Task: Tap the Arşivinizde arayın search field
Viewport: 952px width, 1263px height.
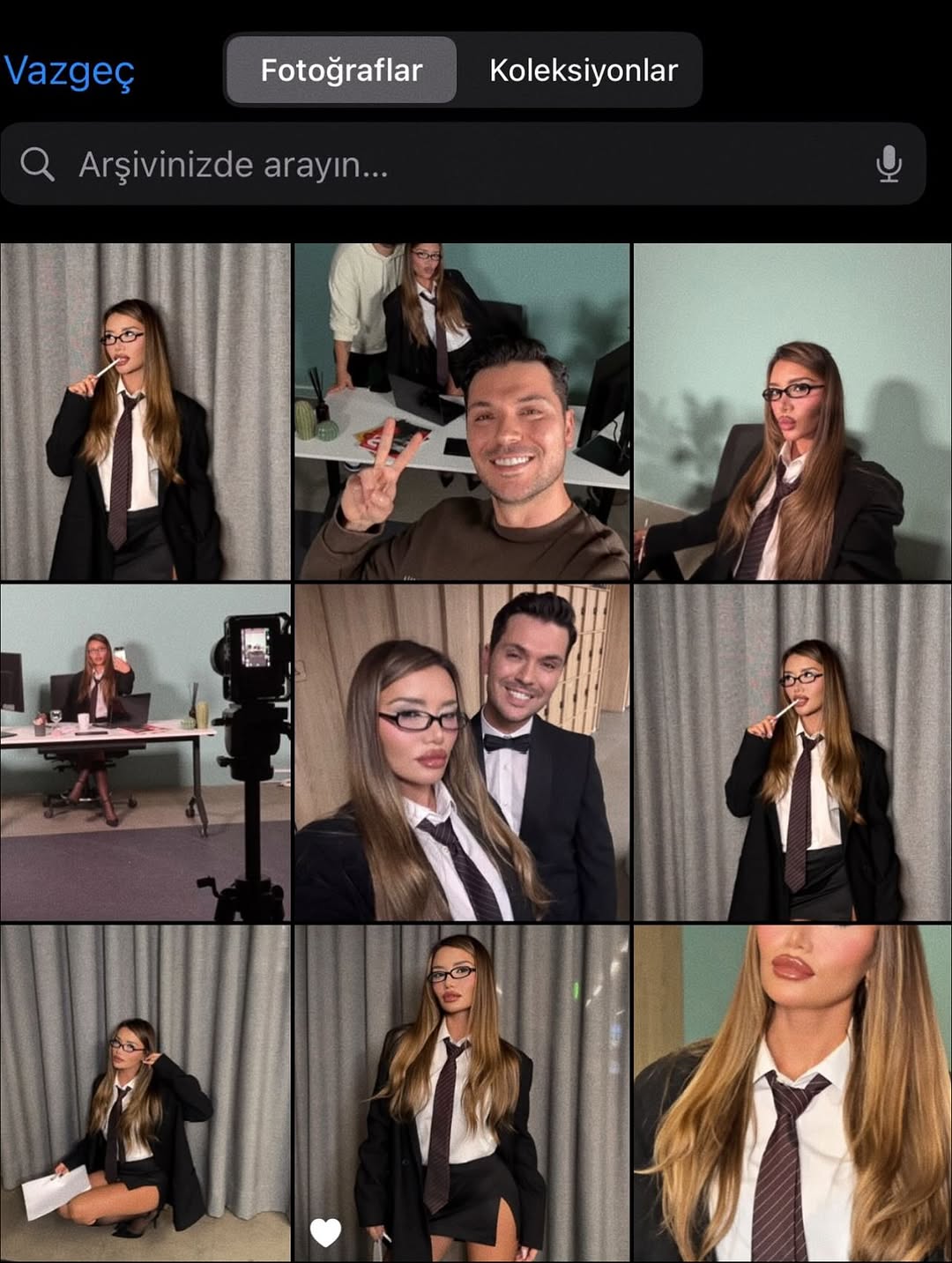Action: click(x=441, y=165)
